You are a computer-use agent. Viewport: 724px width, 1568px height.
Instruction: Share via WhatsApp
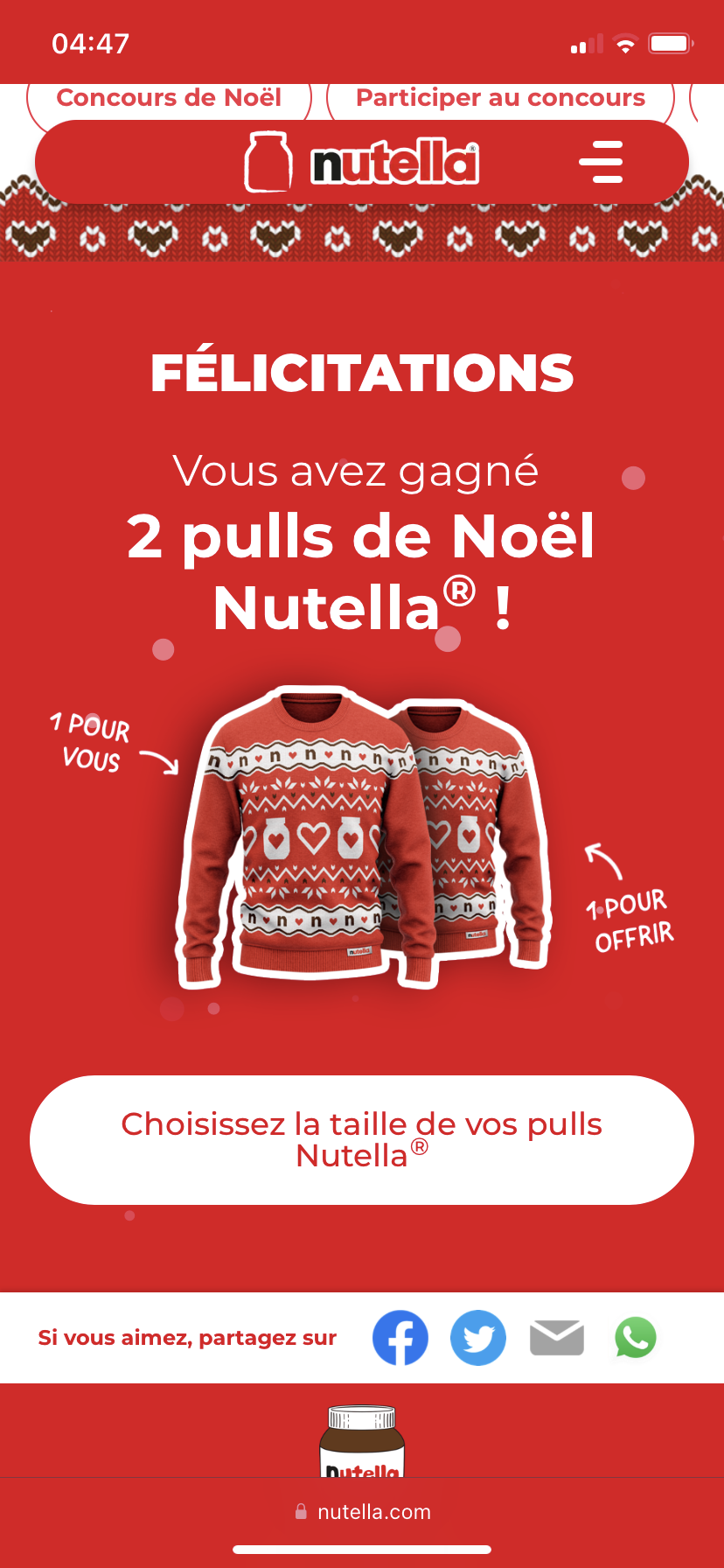pyautogui.click(x=636, y=1337)
